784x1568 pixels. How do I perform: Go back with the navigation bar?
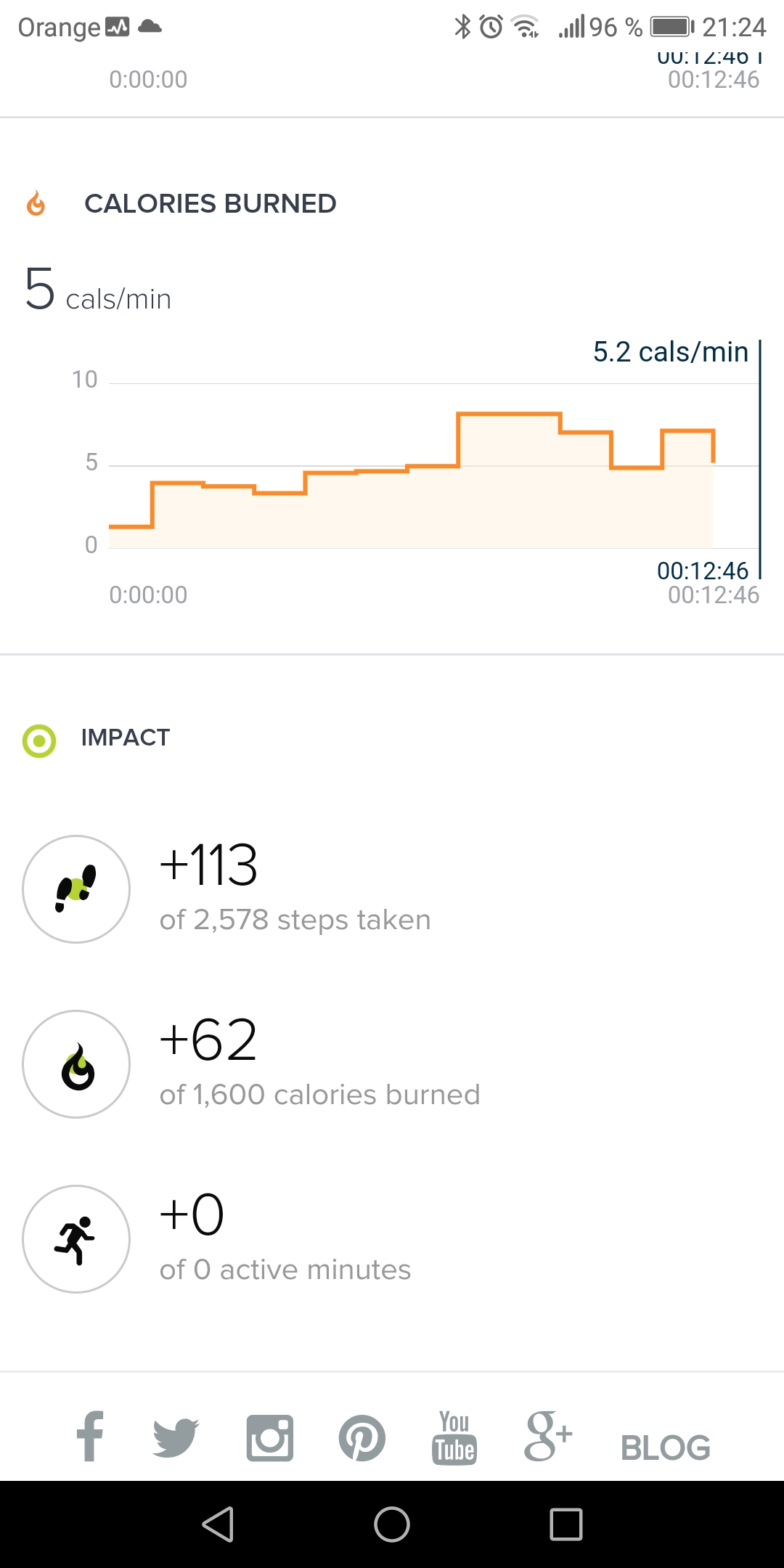[x=218, y=1524]
